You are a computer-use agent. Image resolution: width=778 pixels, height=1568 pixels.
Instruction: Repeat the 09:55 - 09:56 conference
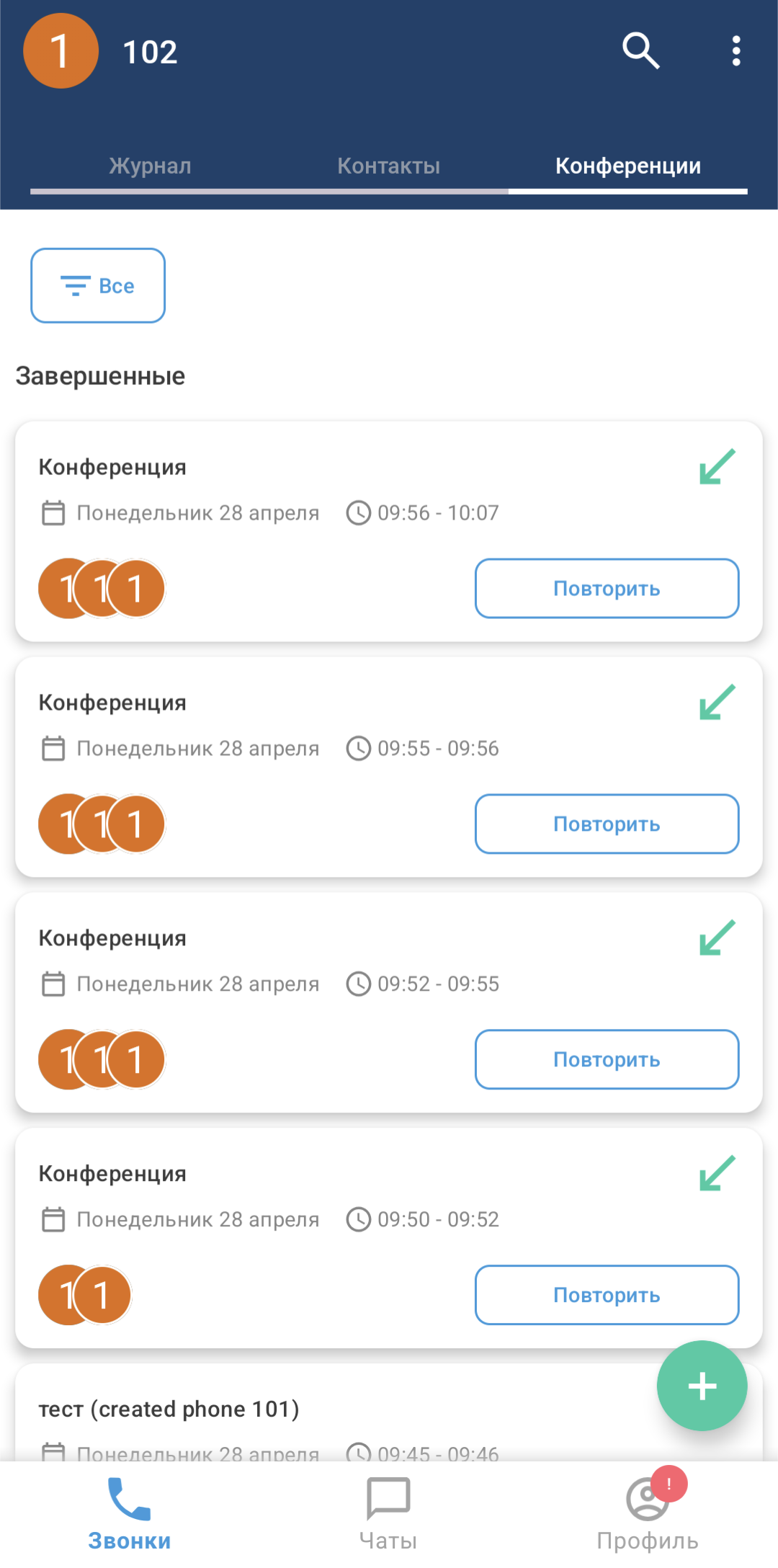(607, 824)
